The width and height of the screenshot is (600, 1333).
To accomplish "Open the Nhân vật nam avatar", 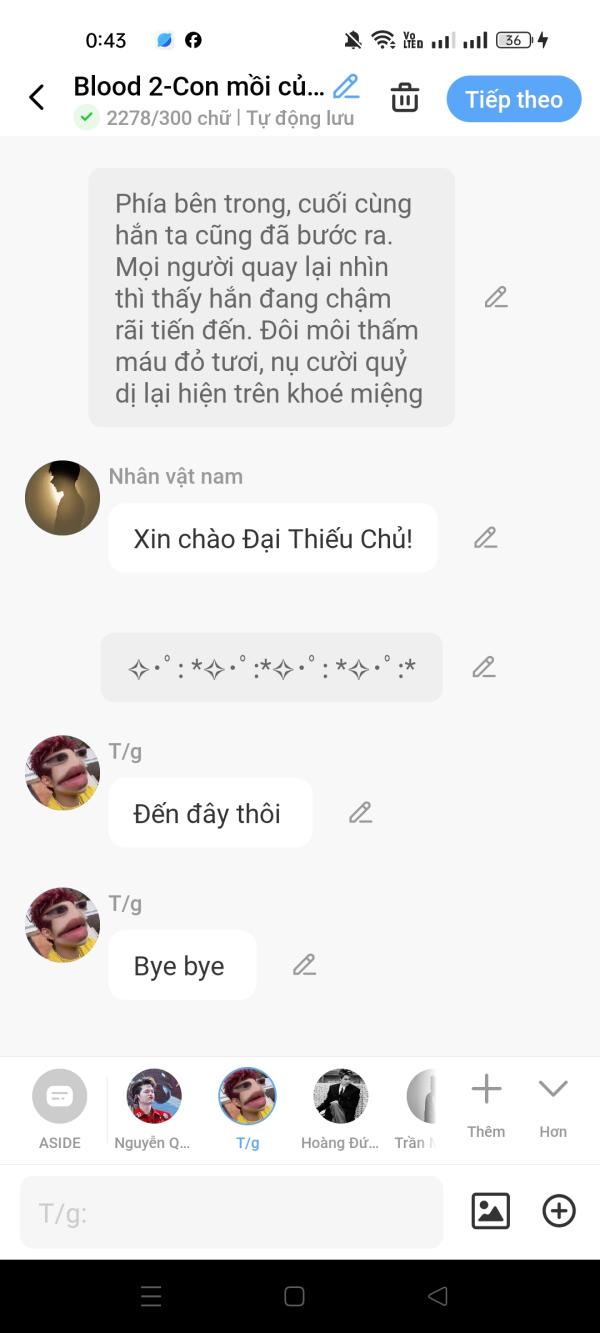I will coord(62,498).
